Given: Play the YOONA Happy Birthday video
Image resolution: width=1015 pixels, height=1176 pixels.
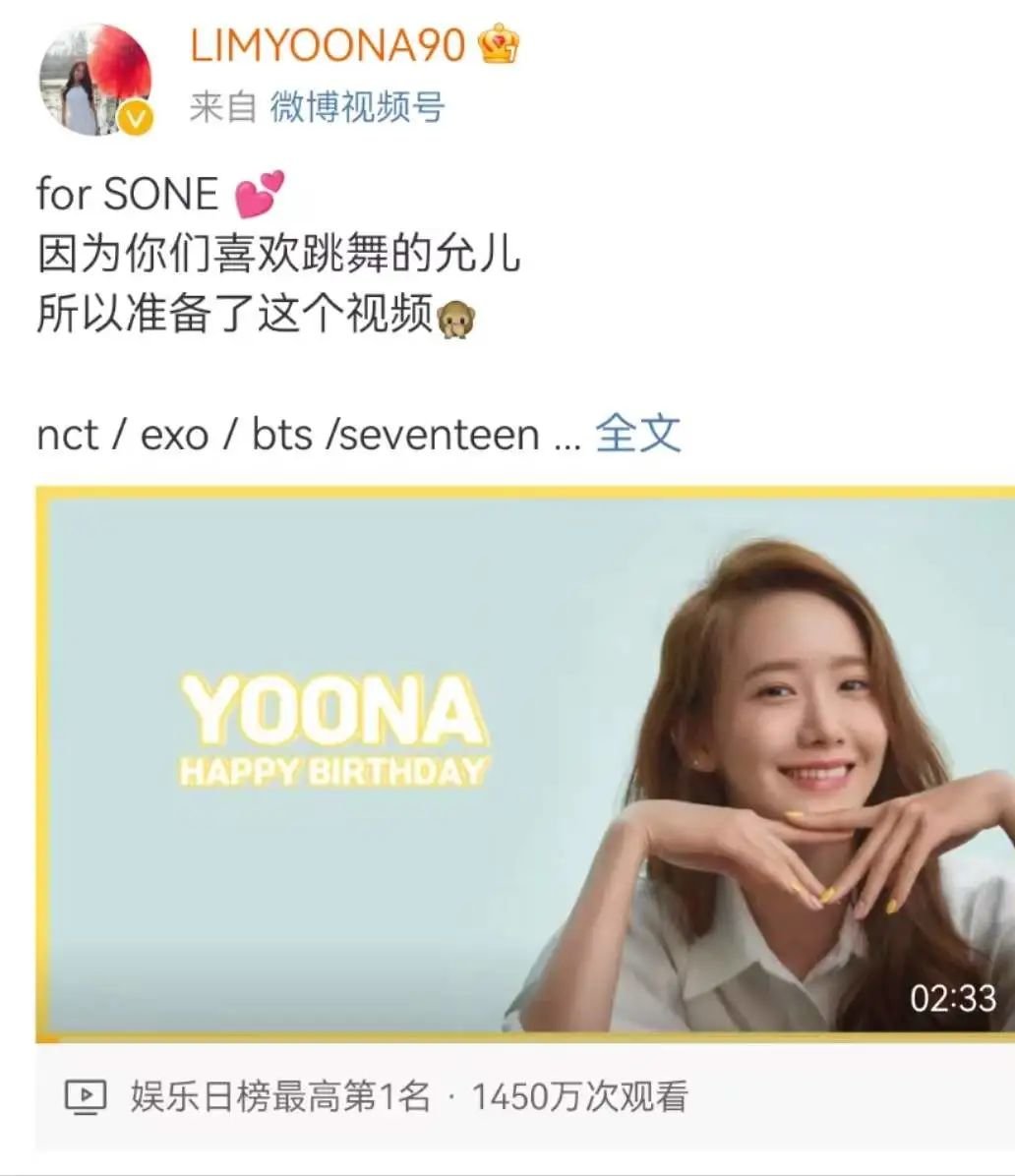Looking at the screenshot, I should [525, 764].
